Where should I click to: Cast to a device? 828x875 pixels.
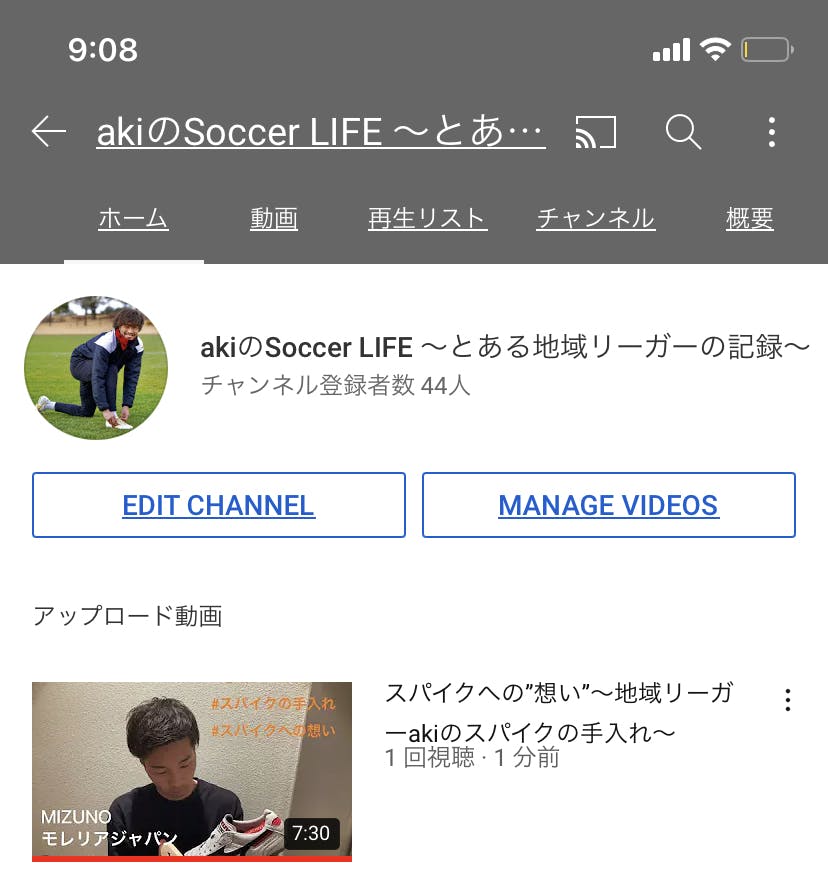(596, 132)
